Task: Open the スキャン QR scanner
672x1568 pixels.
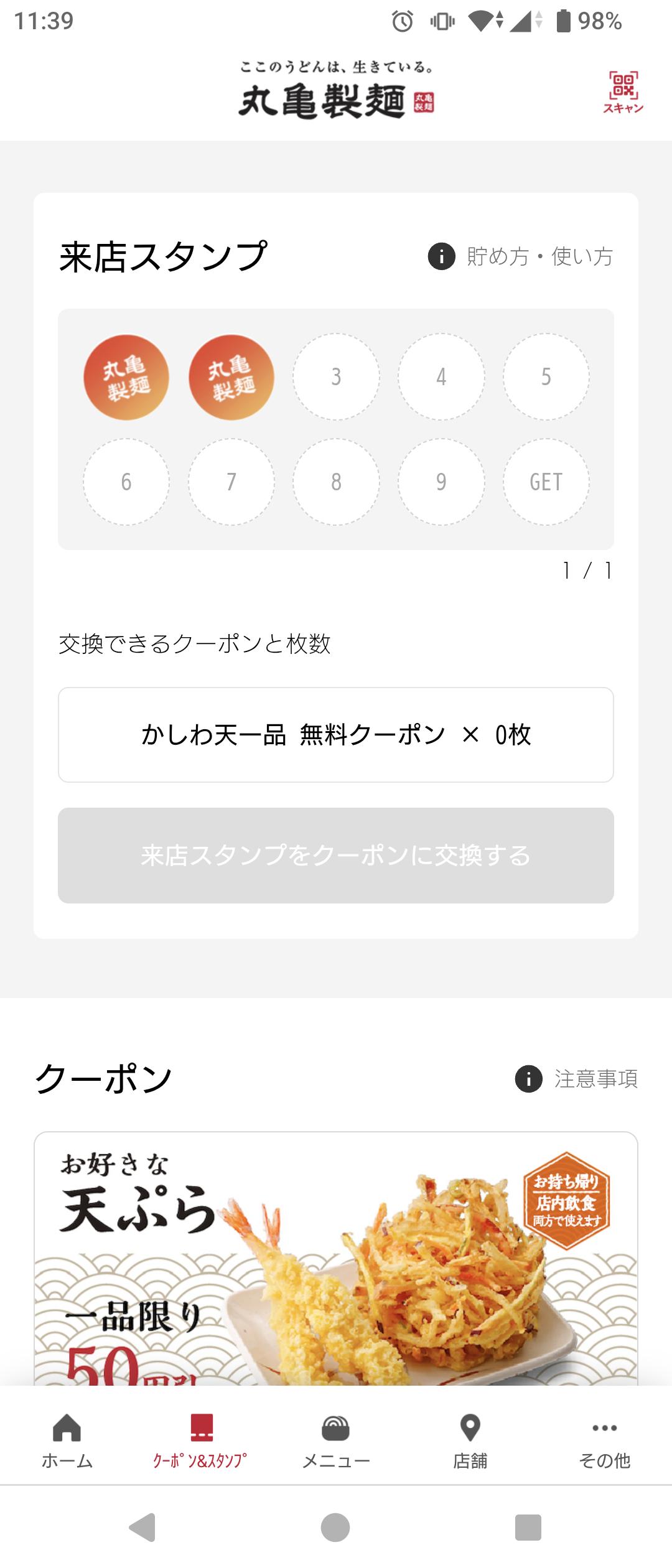Action: (623, 92)
